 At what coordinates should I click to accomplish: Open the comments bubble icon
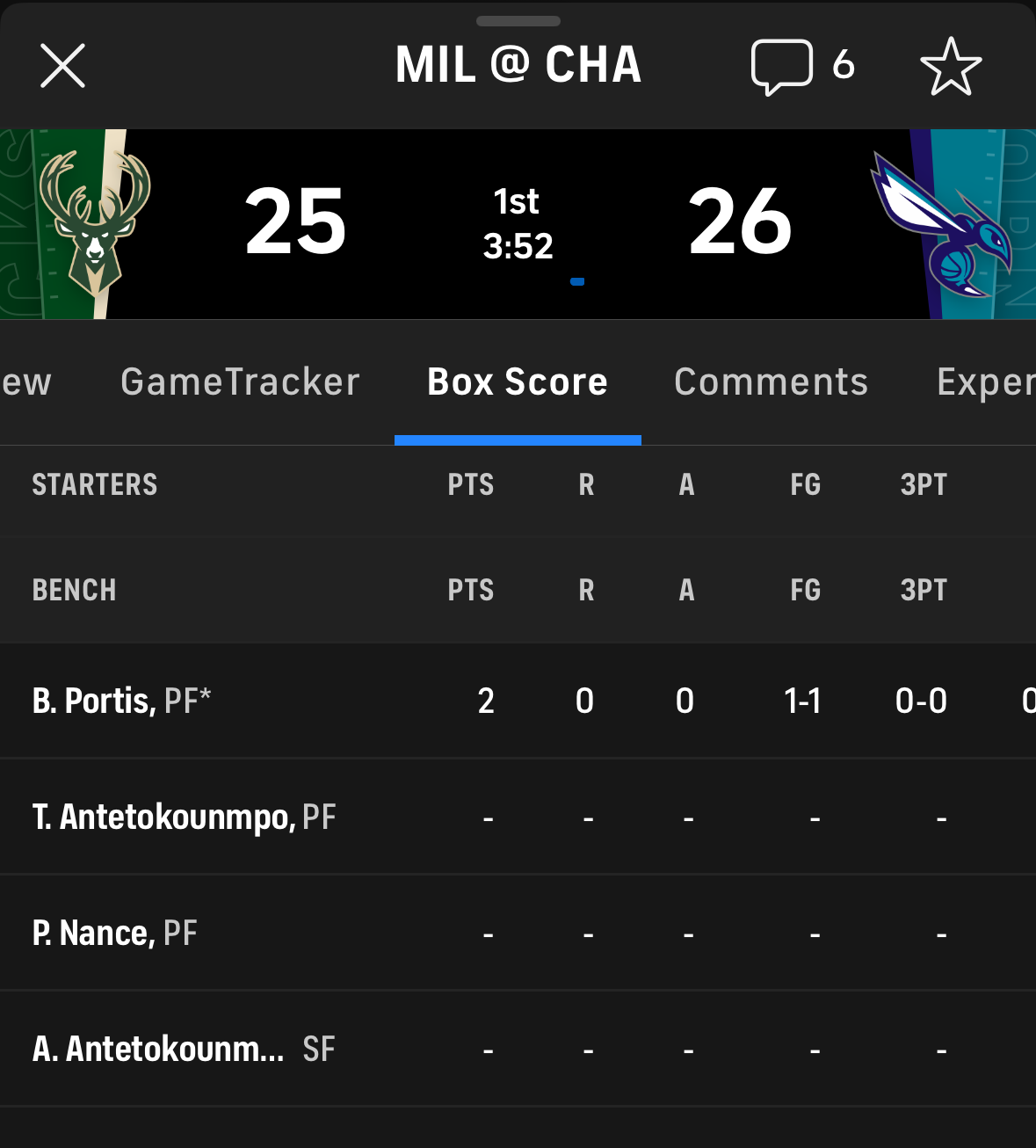(781, 66)
